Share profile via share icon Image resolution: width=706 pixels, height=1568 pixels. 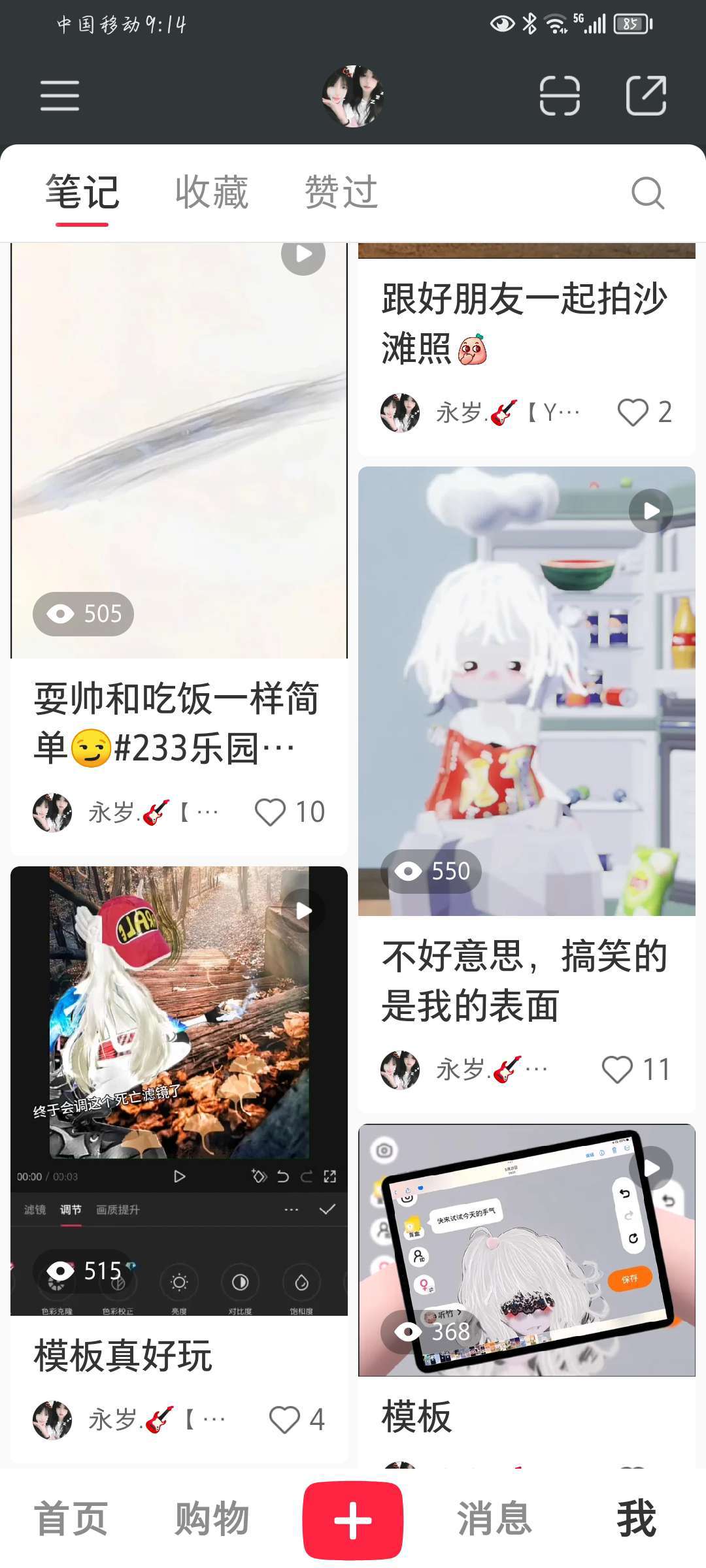pos(646,96)
